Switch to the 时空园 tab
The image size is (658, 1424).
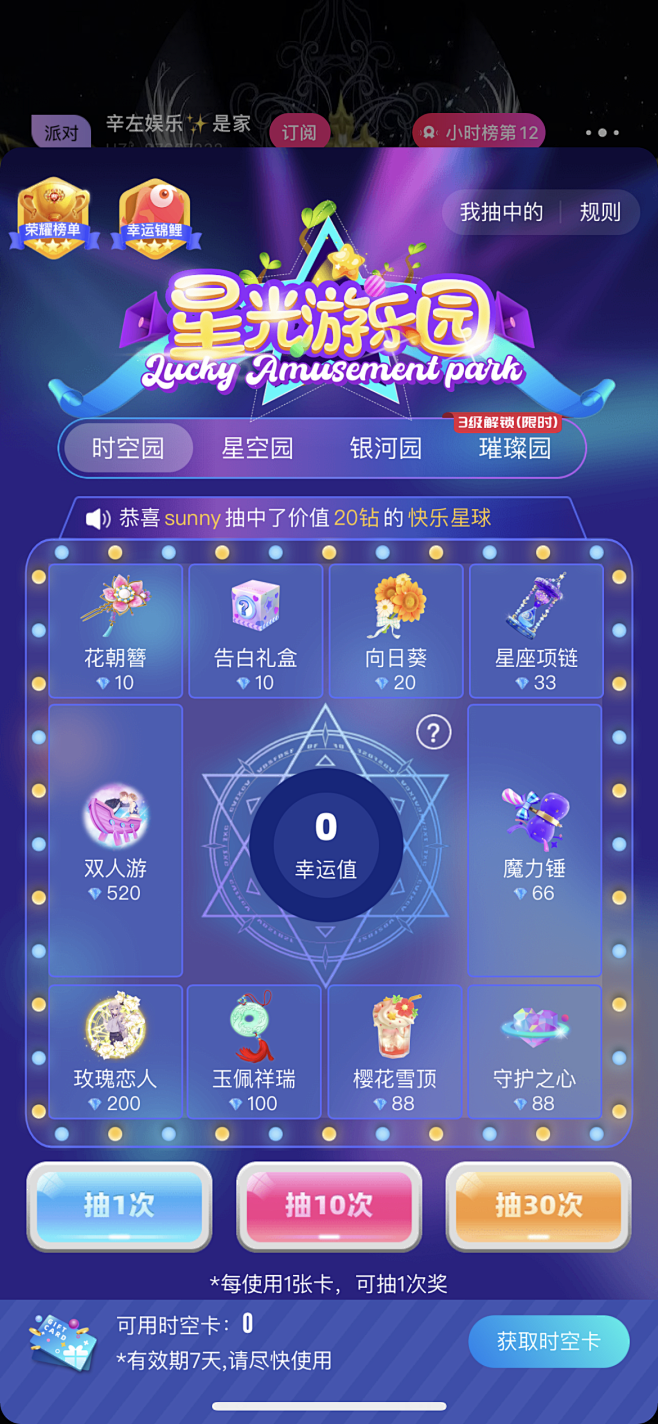[x=128, y=448]
